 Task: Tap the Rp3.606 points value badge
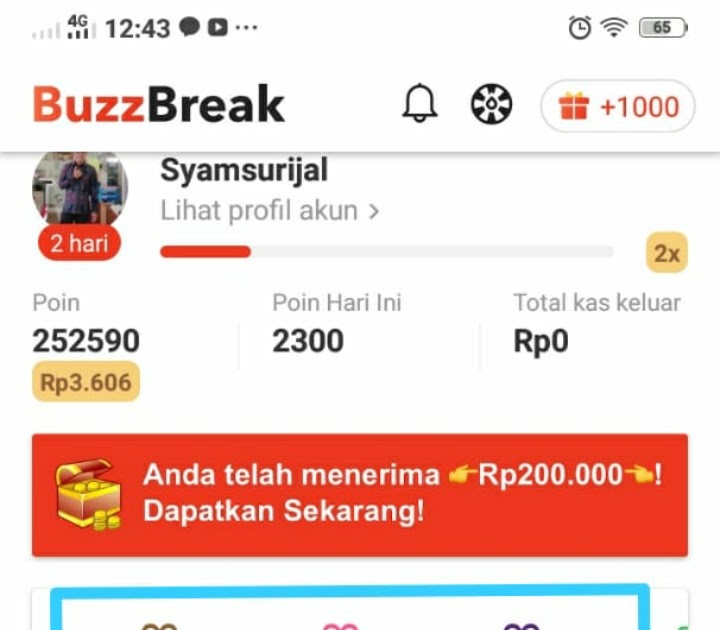86,383
